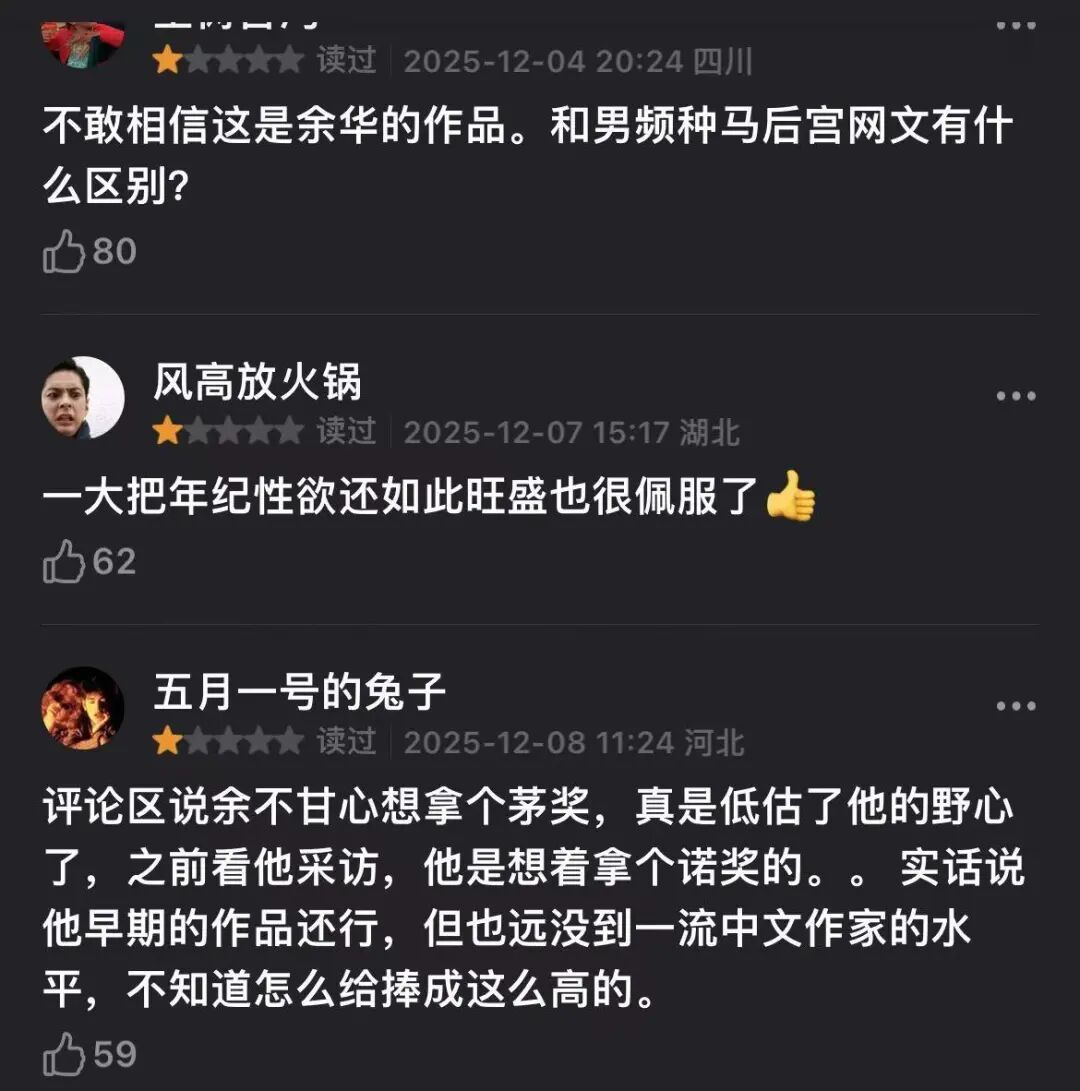
Task: Open overflow menu on 风高放火锅's comment
Action: pyautogui.click(x=1015, y=396)
